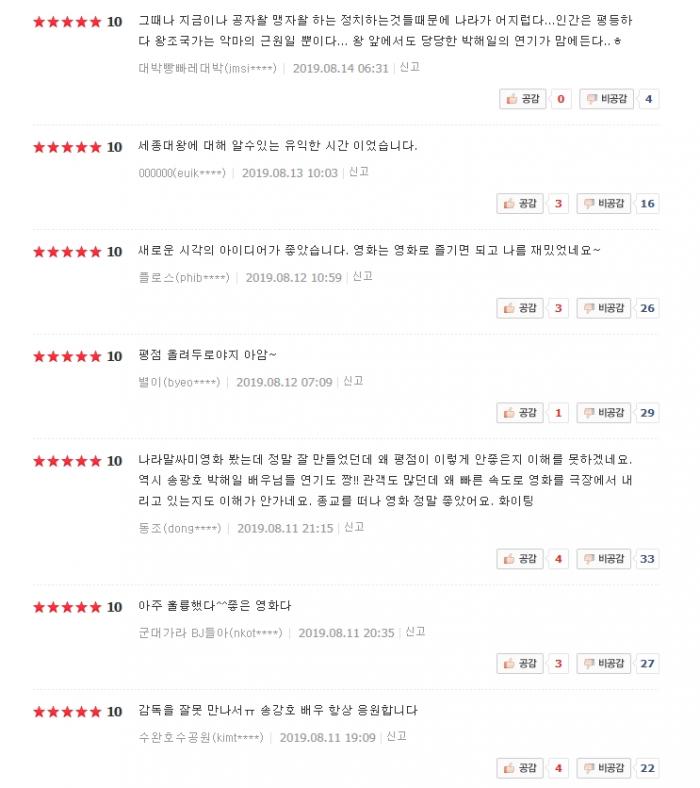This screenshot has width=700, height=788.
Task: Tap 공감 on kimt**** review
Action: pos(522,768)
